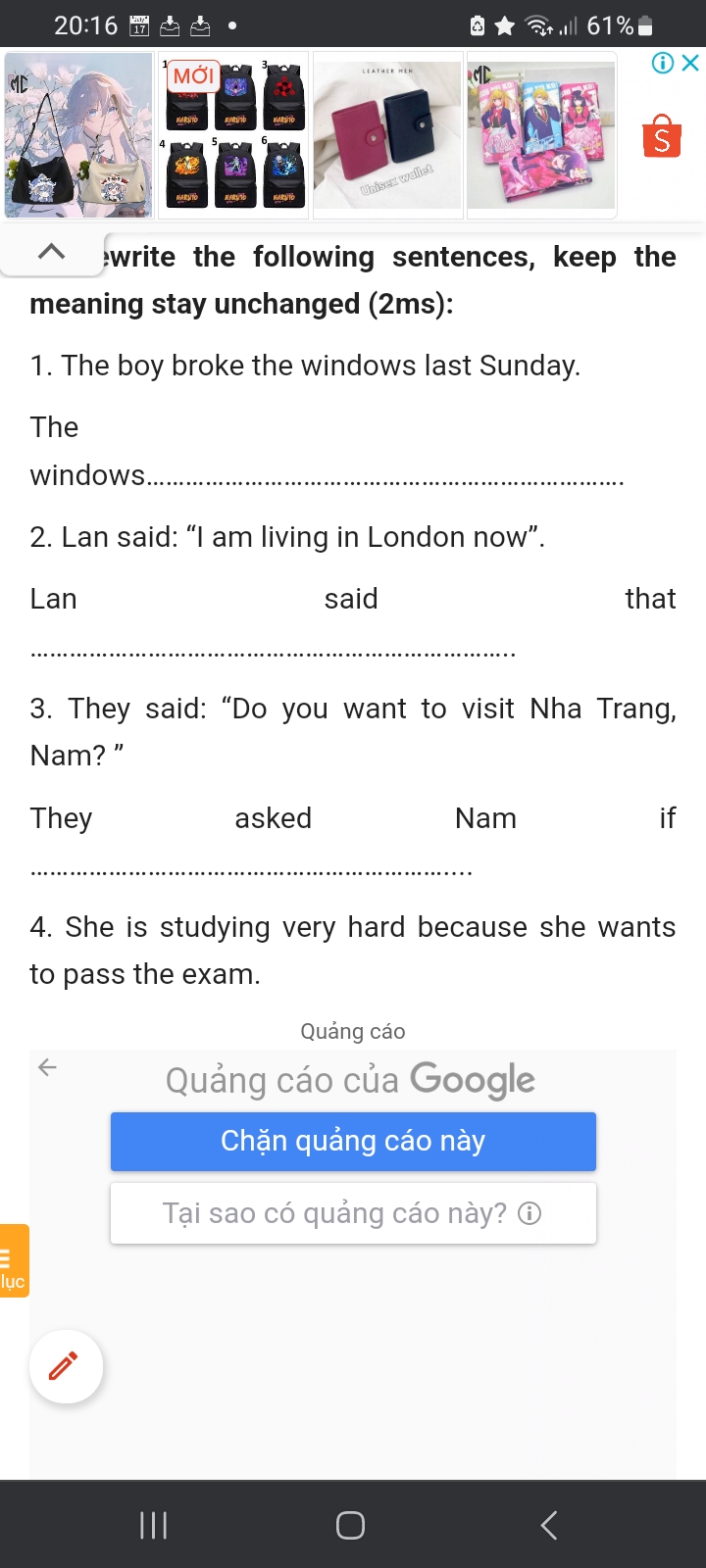View the Naruto backpacks ad
The width and height of the screenshot is (706, 1568).
(x=233, y=134)
